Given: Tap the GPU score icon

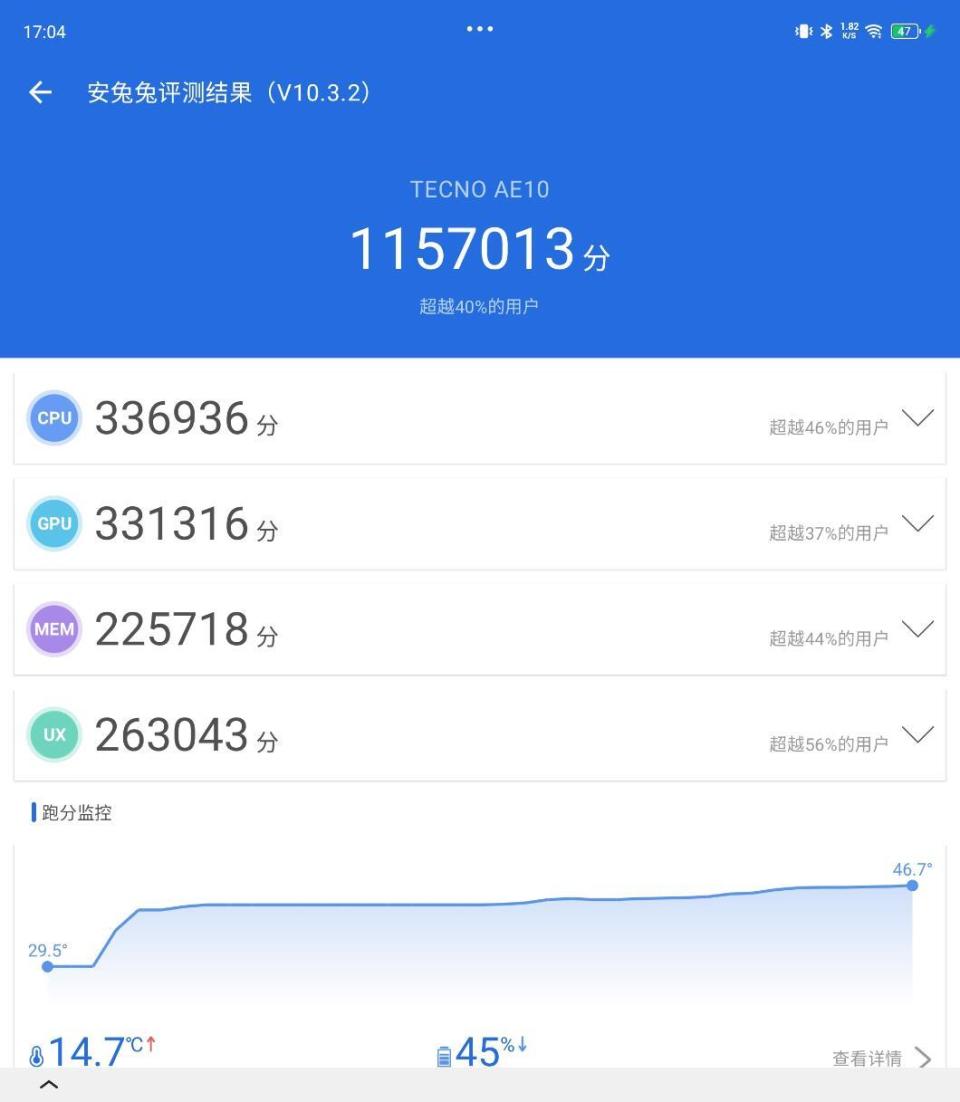Looking at the screenshot, I should point(54,523).
